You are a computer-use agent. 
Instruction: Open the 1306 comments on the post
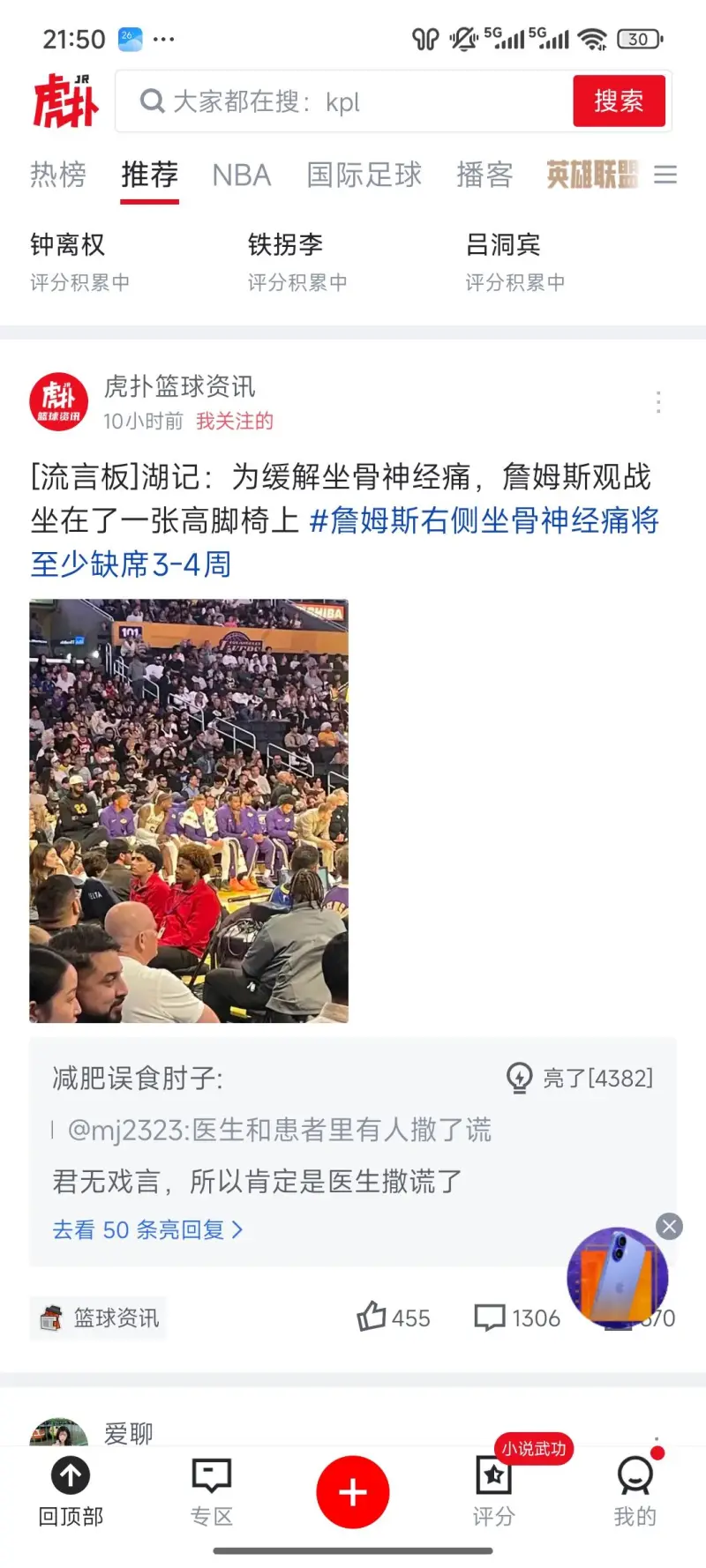(517, 1318)
